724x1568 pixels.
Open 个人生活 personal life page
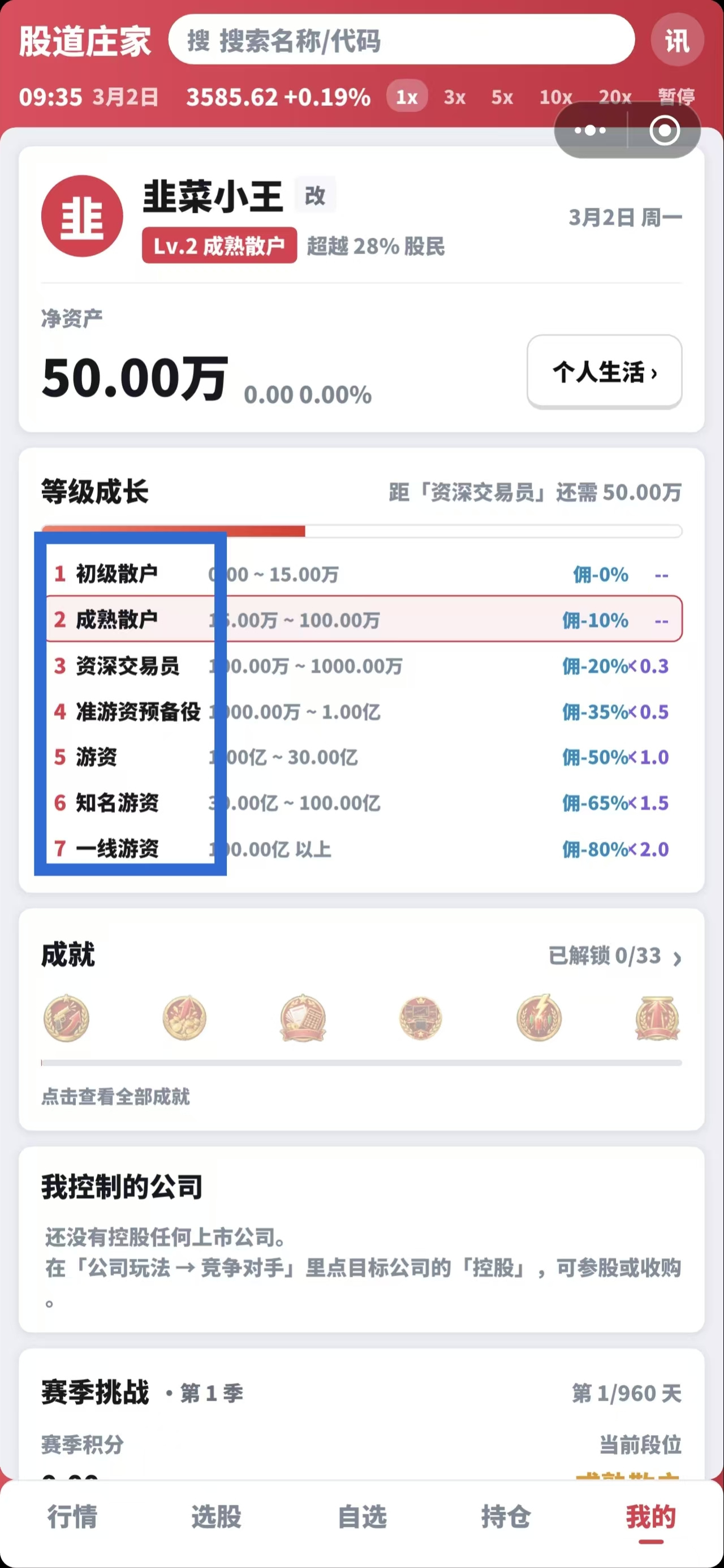(604, 371)
